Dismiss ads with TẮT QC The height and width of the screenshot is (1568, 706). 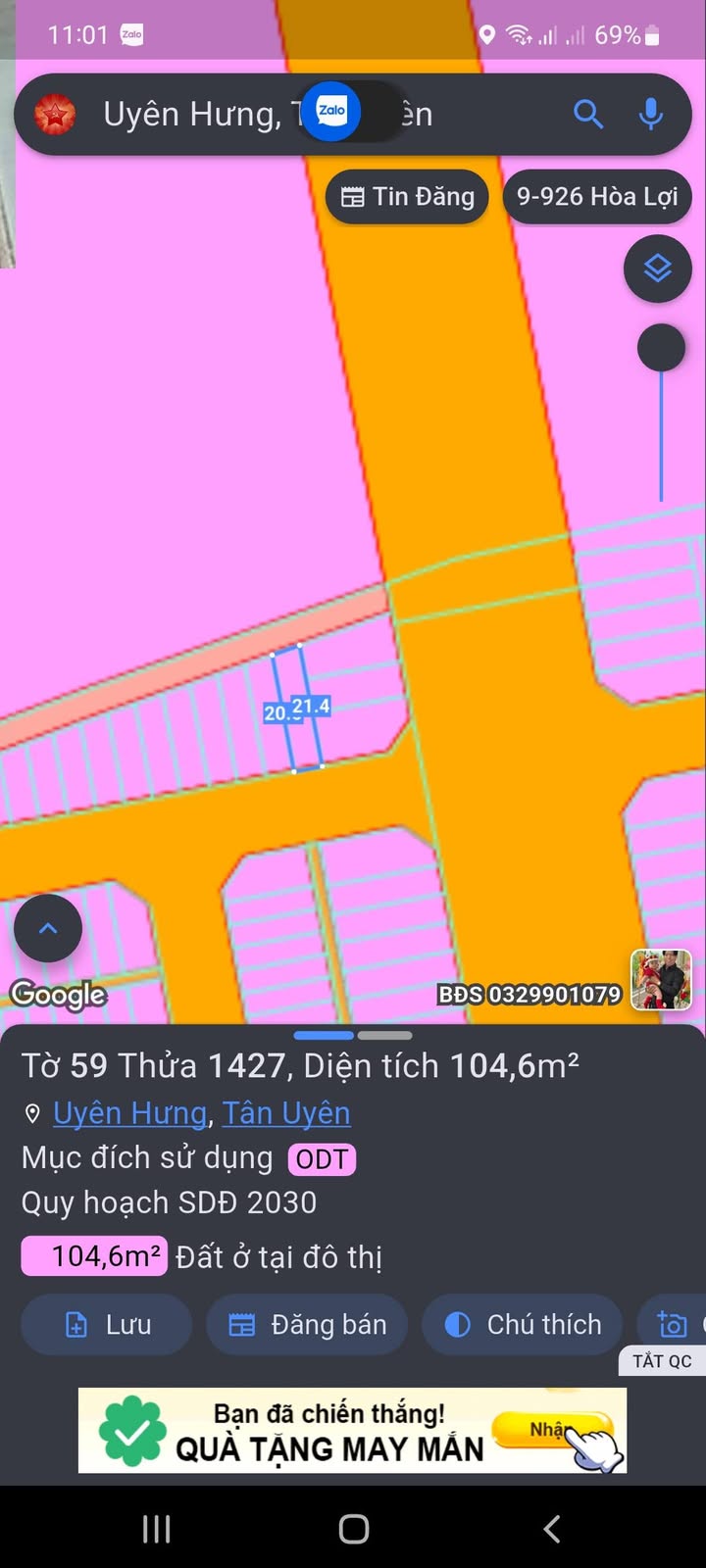(662, 1361)
